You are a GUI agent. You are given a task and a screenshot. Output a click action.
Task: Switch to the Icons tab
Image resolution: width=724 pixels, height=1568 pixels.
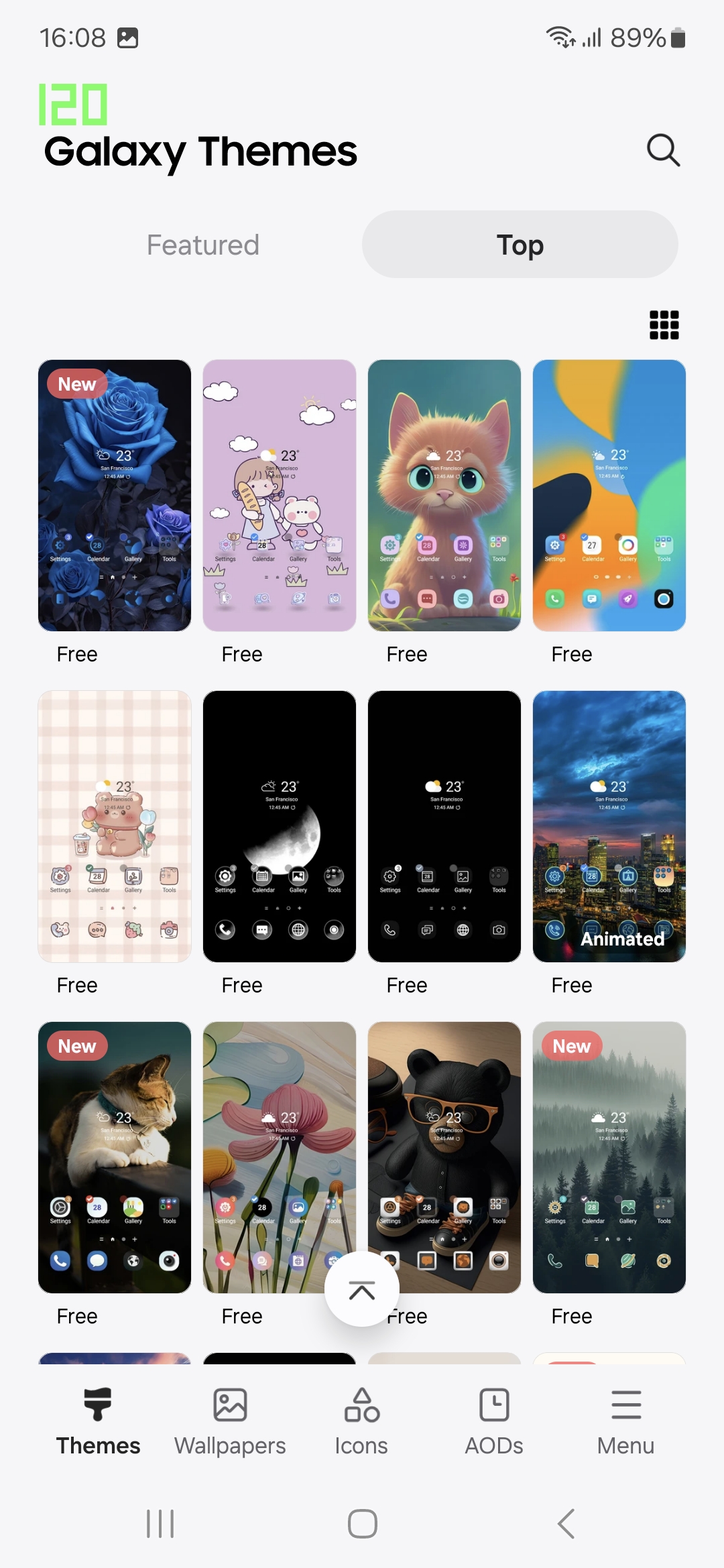click(361, 1422)
